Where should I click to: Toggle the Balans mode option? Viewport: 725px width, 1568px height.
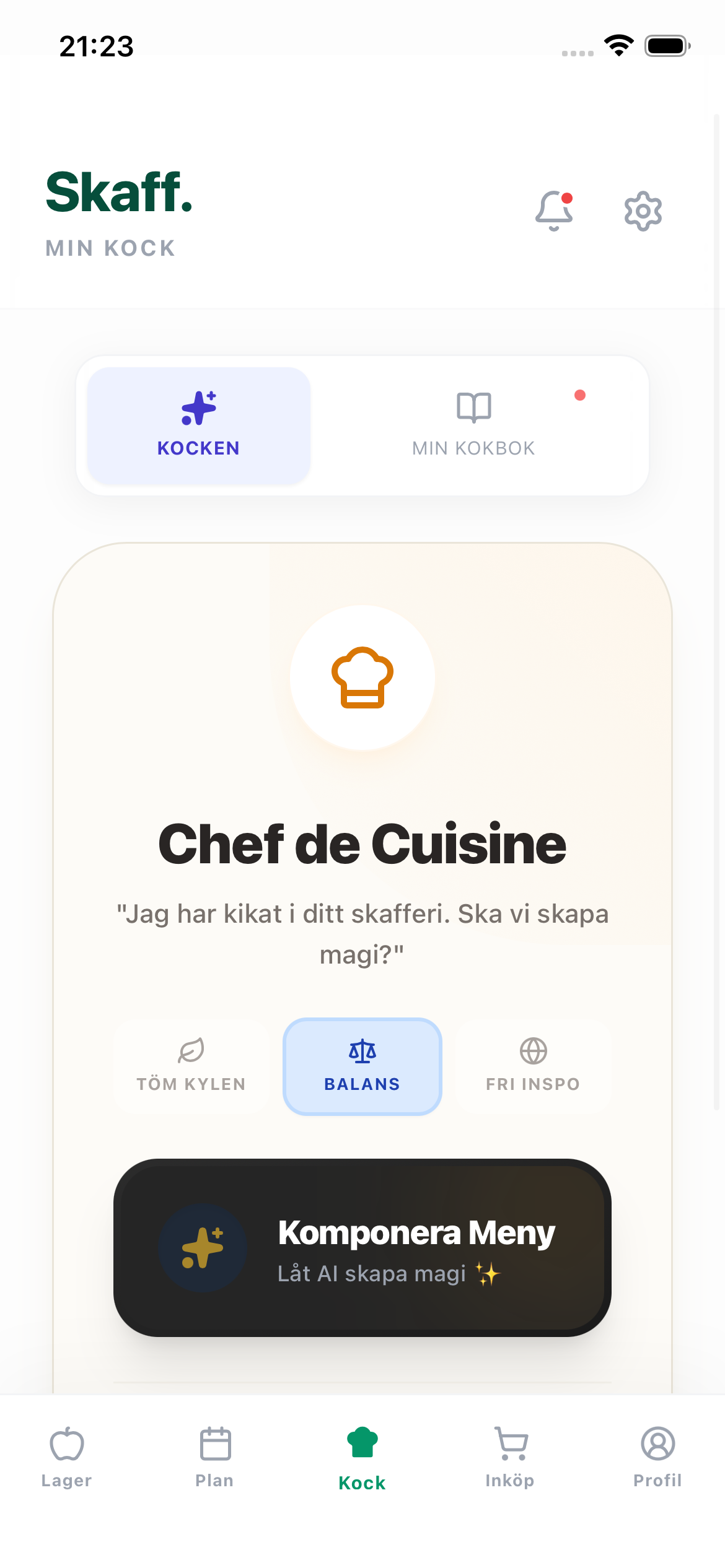362,1066
